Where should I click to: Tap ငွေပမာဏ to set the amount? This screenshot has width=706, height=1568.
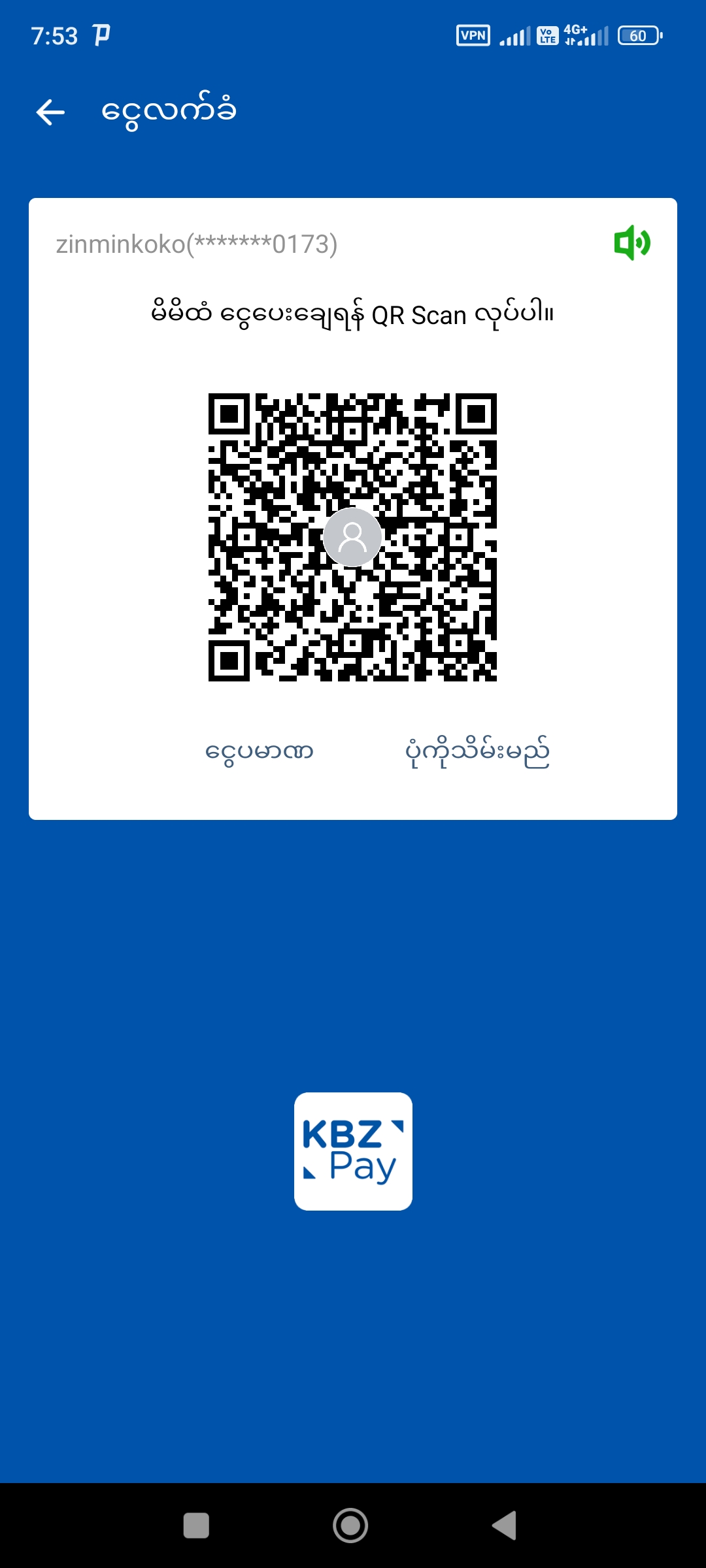click(x=260, y=751)
